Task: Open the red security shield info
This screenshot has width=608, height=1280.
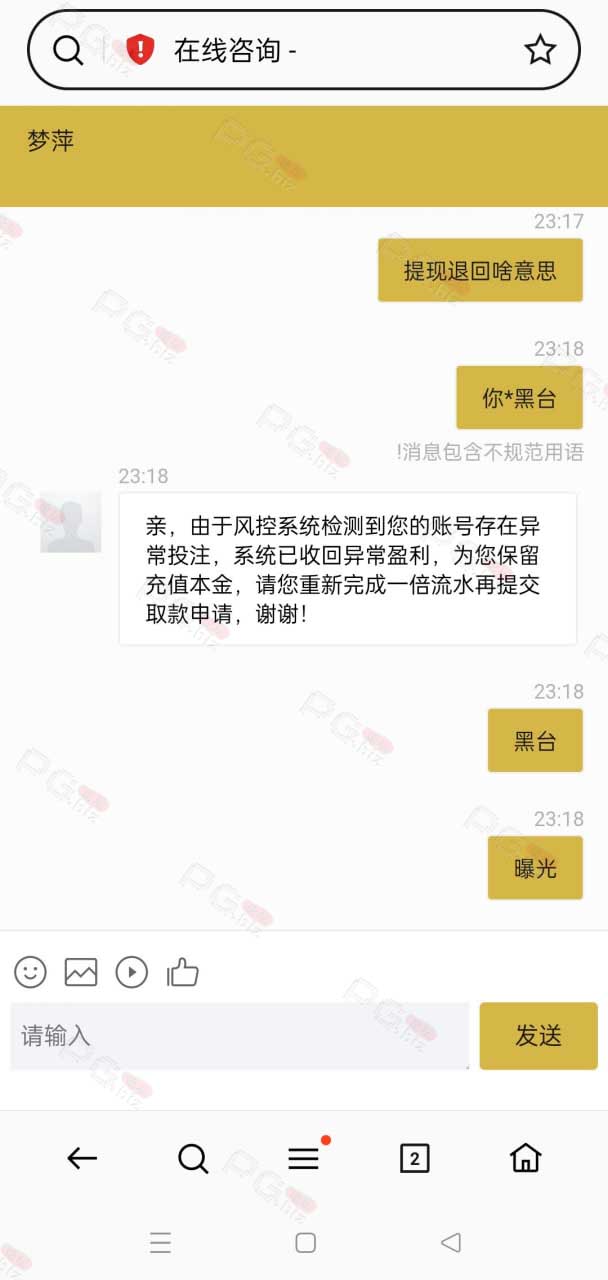Action: point(140,49)
